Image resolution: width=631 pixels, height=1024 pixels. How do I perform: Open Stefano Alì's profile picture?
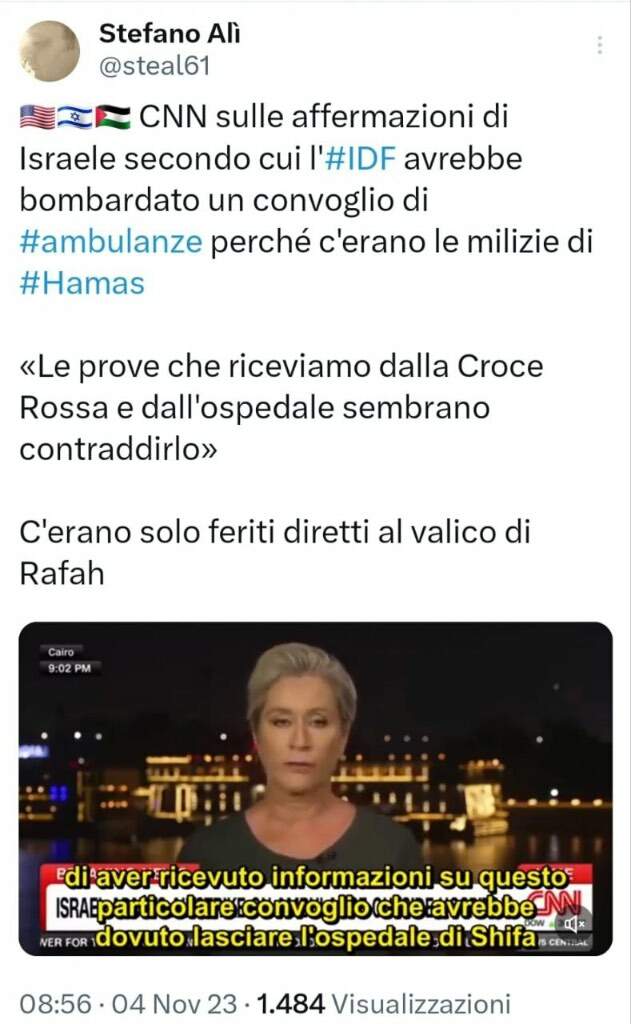pyautogui.click(x=50, y=51)
